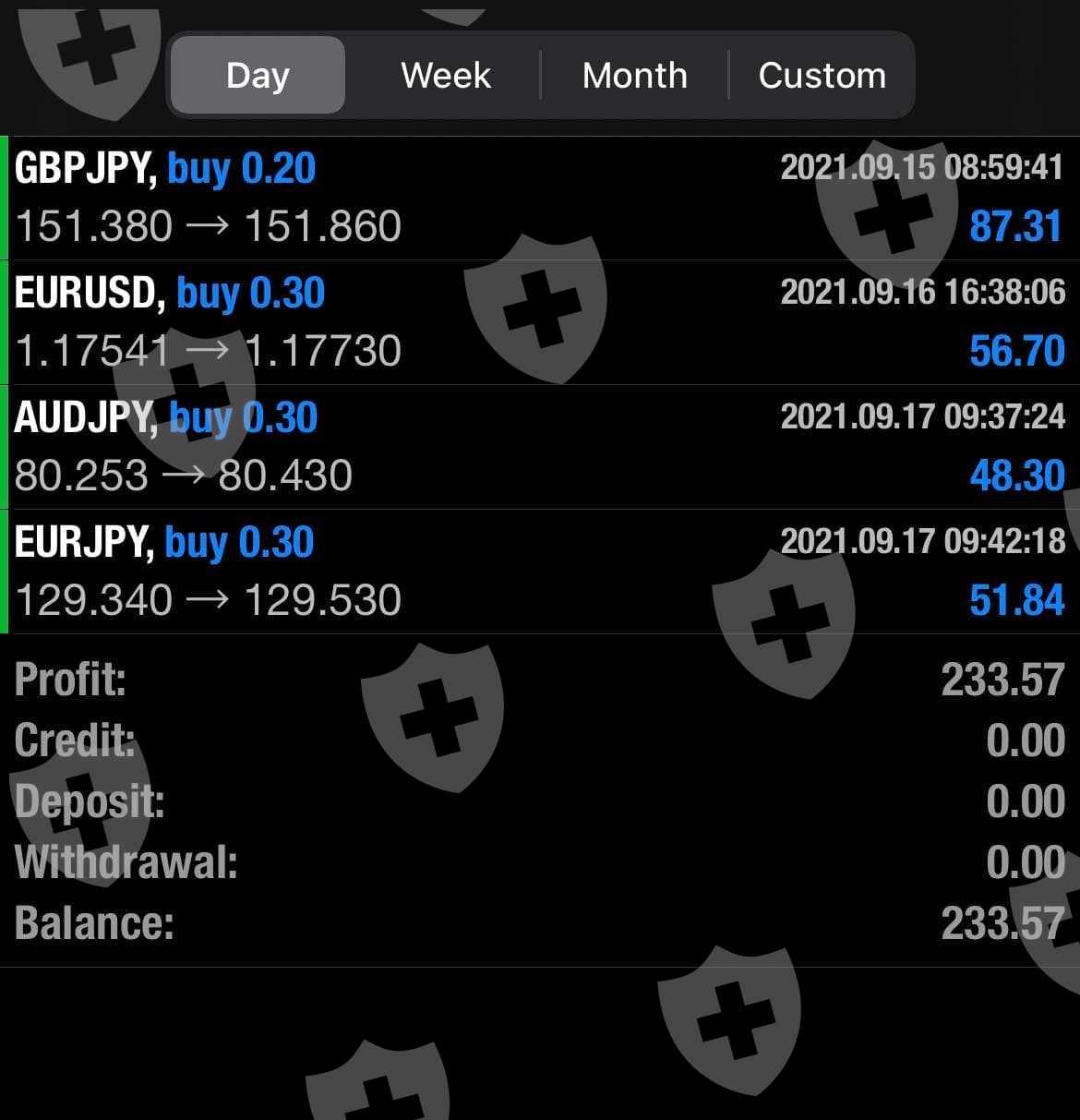
Task: Show Month trade history
Action: (x=635, y=75)
